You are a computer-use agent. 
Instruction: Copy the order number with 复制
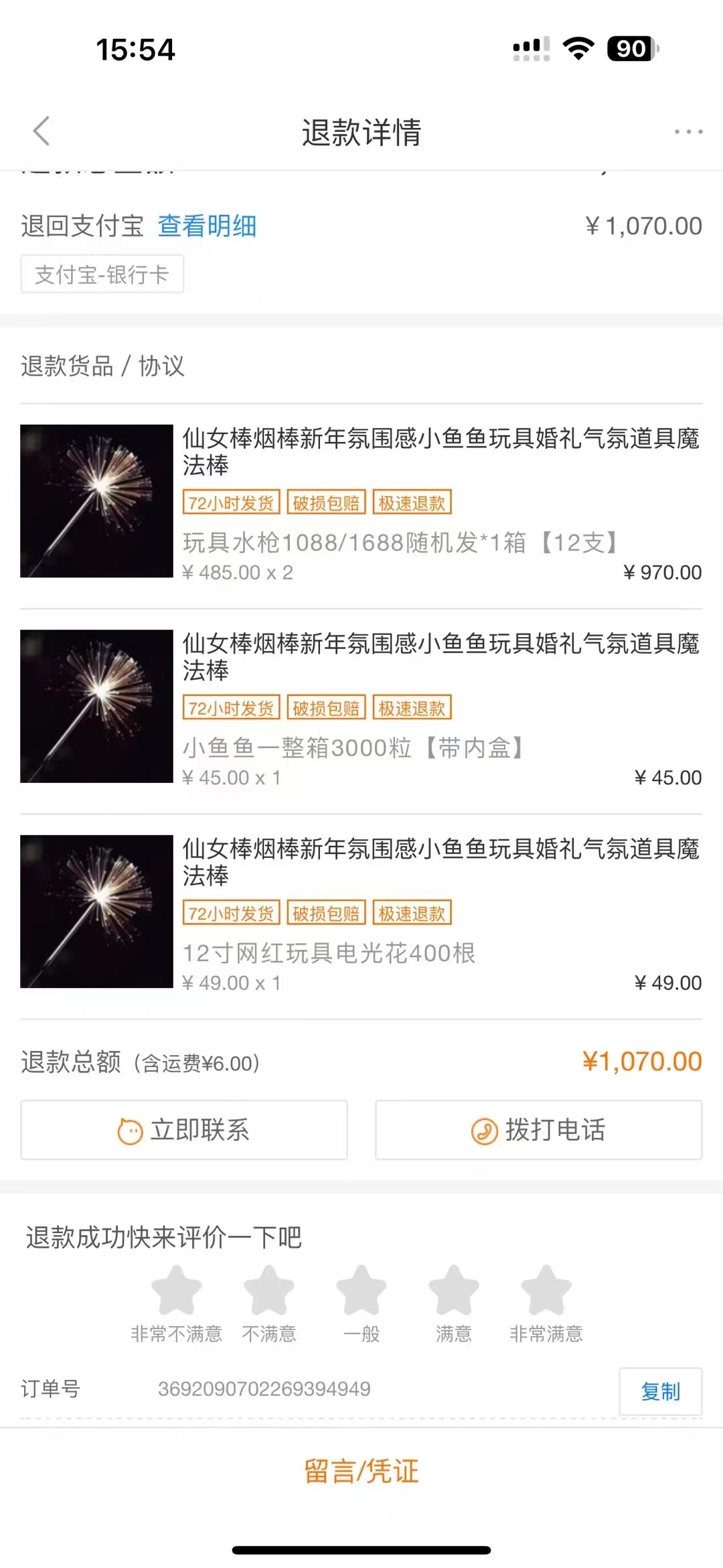(660, 1392)
